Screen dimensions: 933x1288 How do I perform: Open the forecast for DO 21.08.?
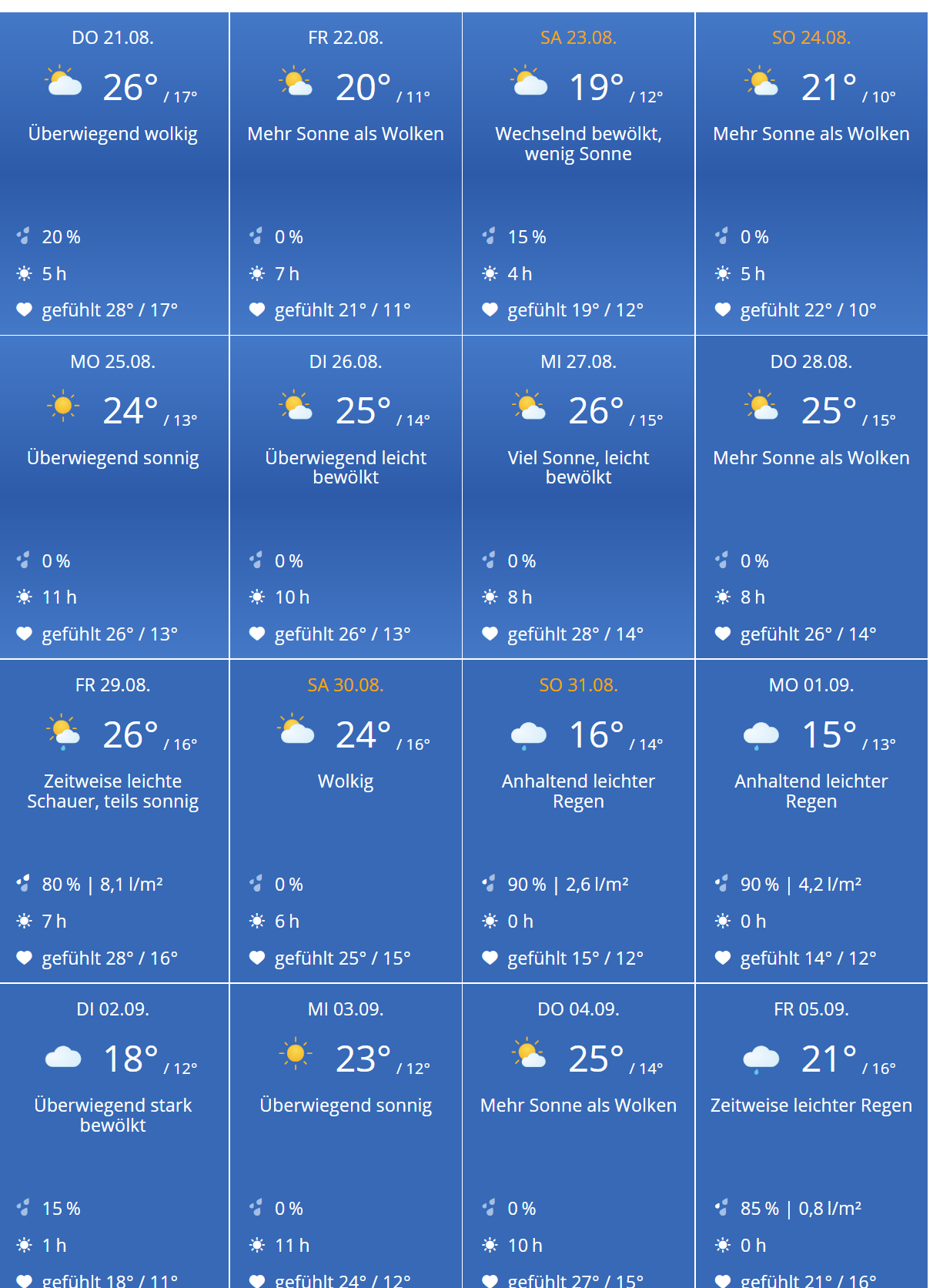[x=113, y=173]
